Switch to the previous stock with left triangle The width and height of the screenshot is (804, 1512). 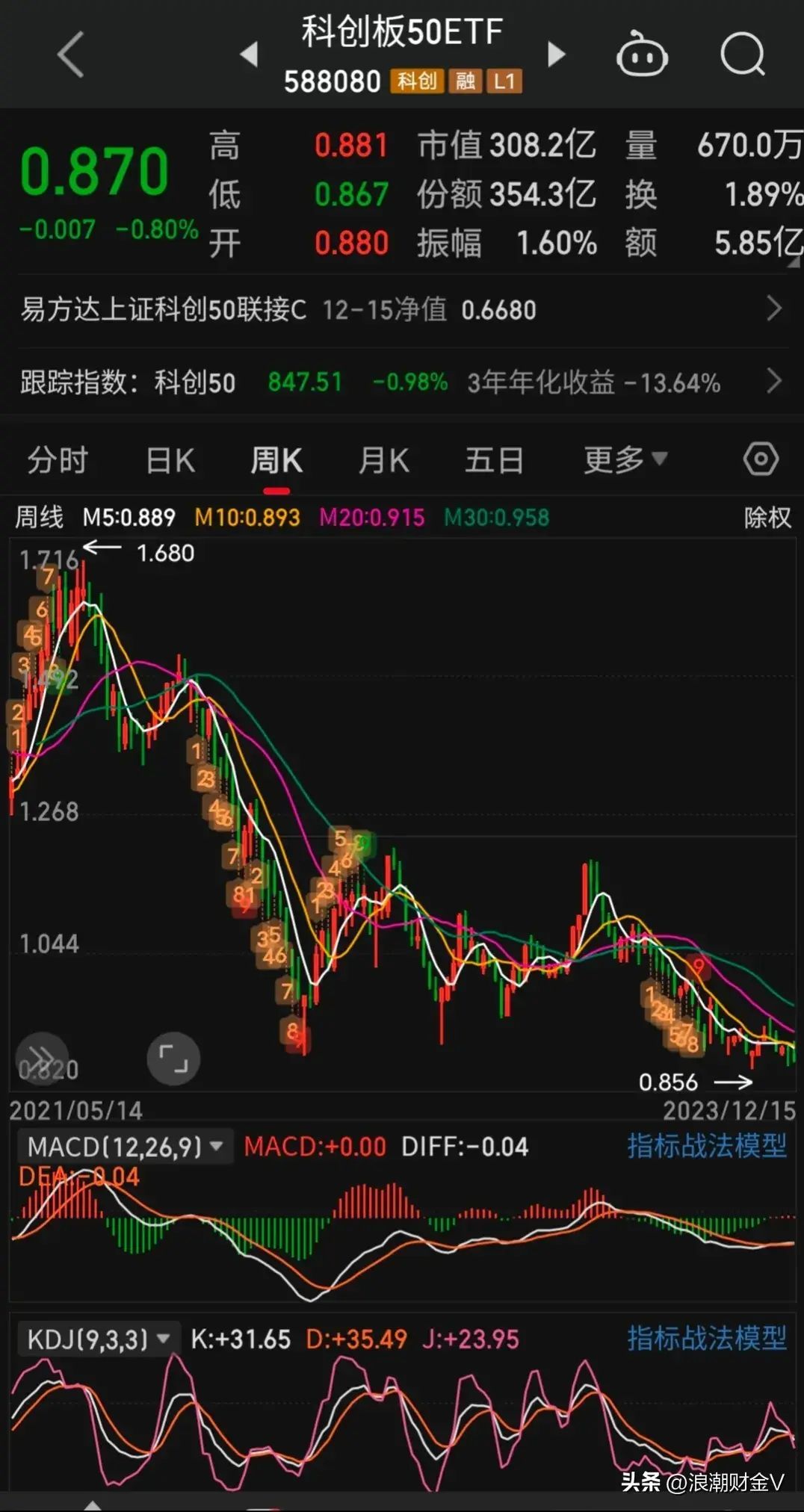249,54
